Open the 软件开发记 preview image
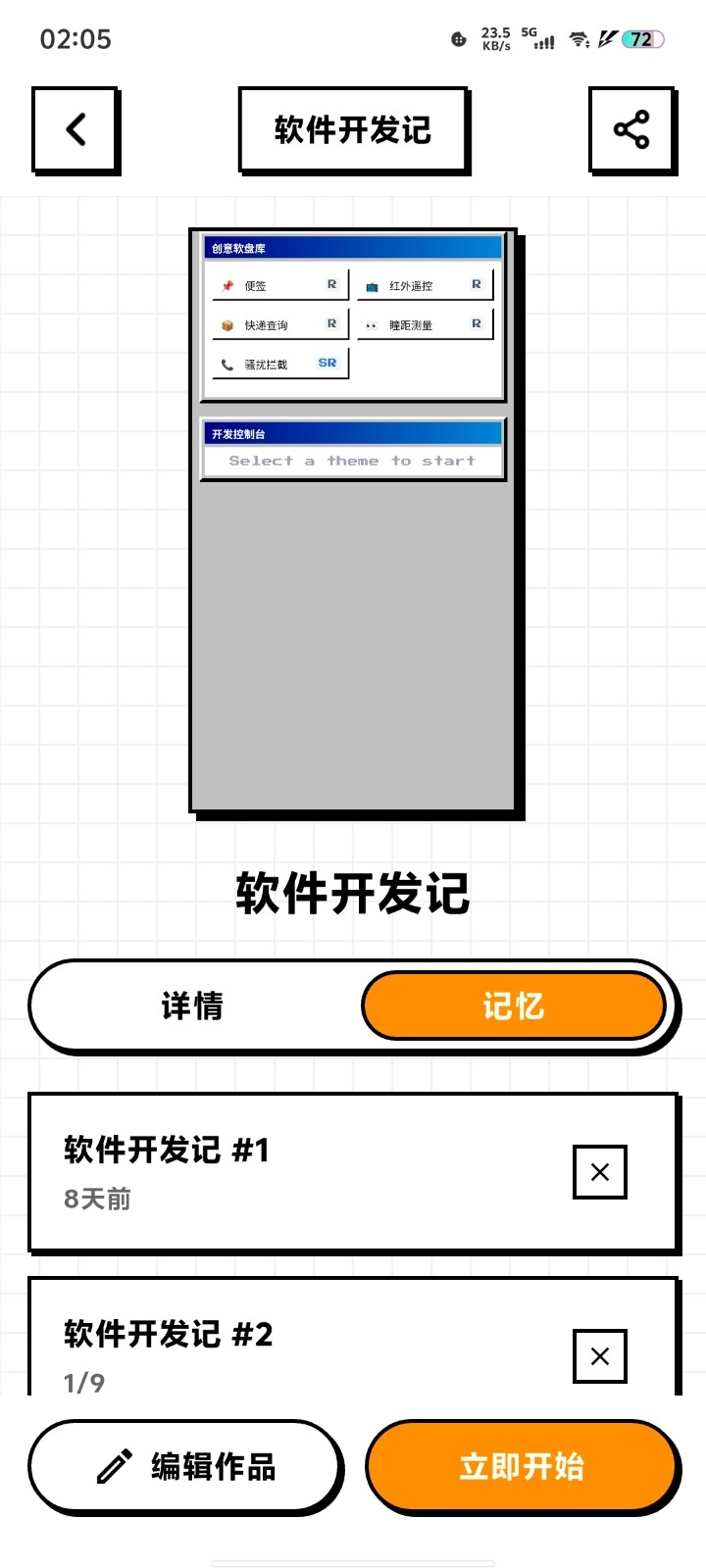The image size is (706, 1568). coord(353,521)
